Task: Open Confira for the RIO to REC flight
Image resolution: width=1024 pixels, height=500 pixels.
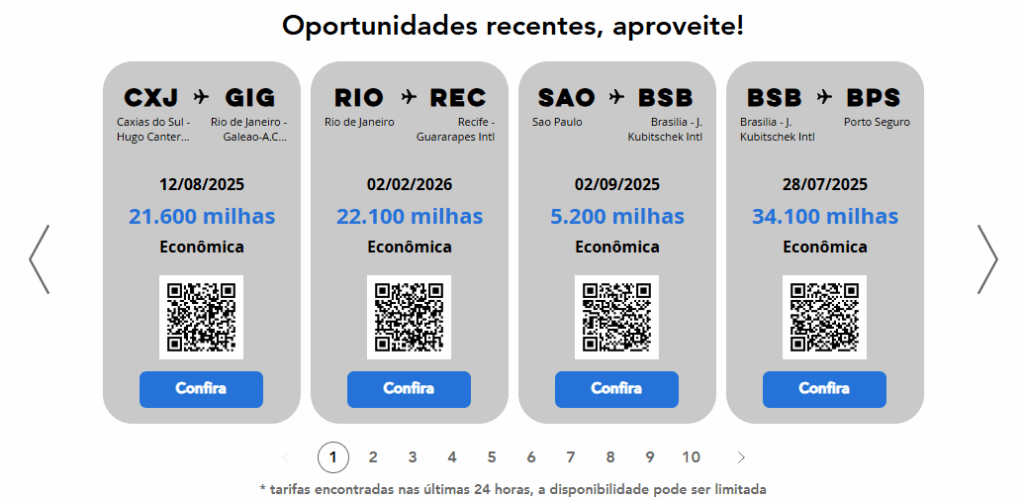Action: click(x=408, y=389)
